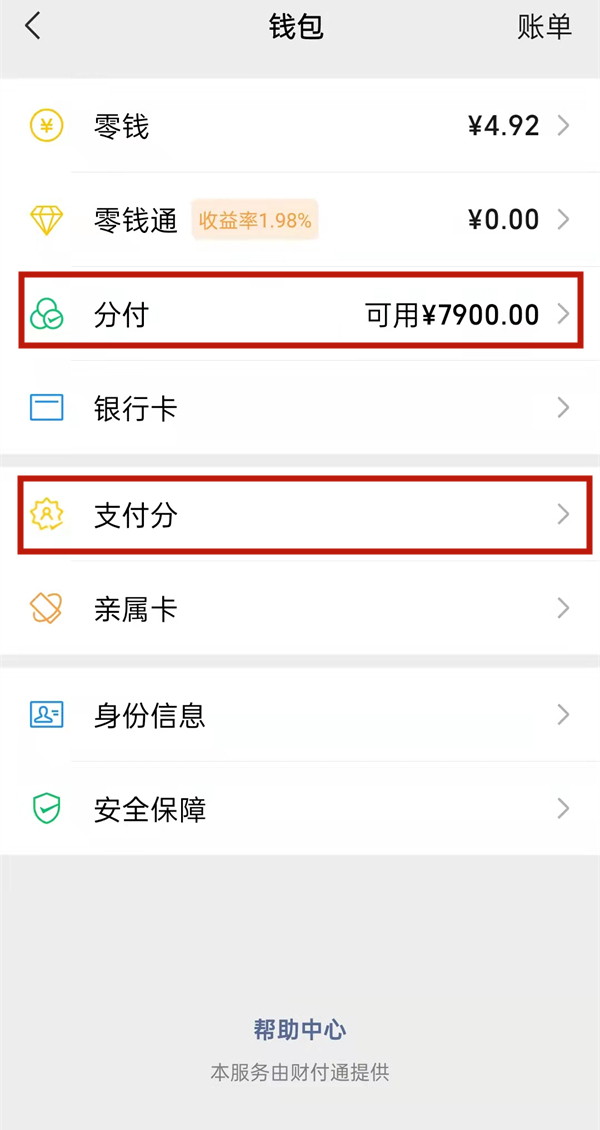Open the 身份信息 row
Screen dimensions: 600x1130
(x=300, y=715)
